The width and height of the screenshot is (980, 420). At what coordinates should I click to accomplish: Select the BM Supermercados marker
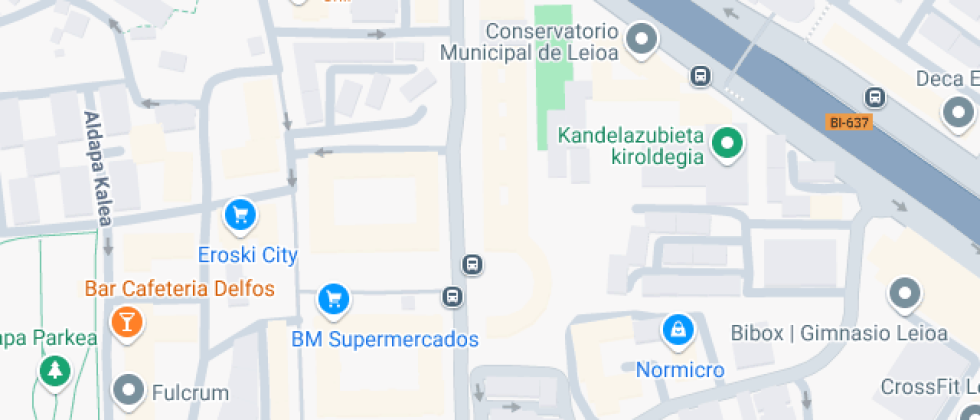pos(333,299)
